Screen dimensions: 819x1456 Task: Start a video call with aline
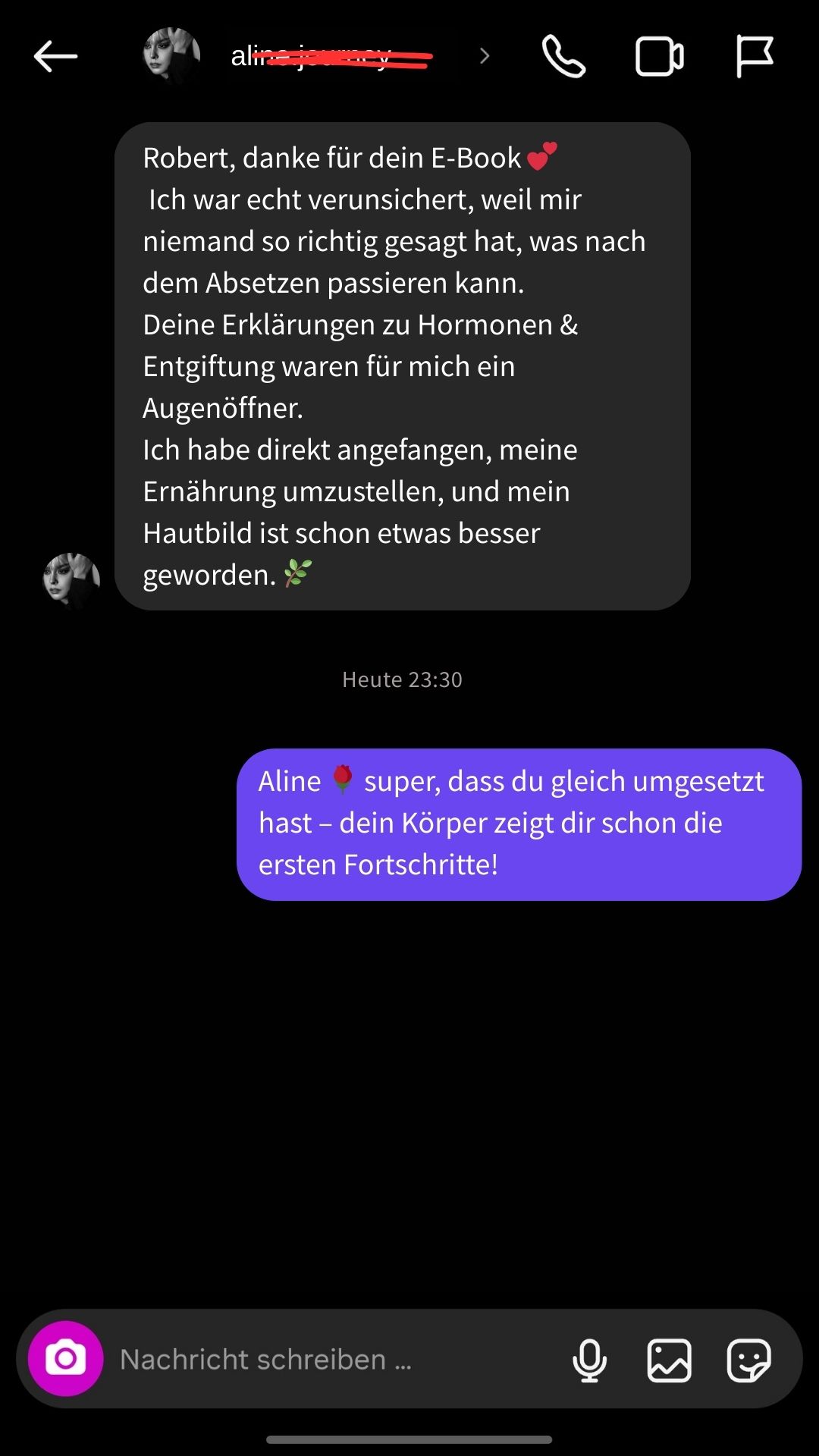(x=658, y=55)
